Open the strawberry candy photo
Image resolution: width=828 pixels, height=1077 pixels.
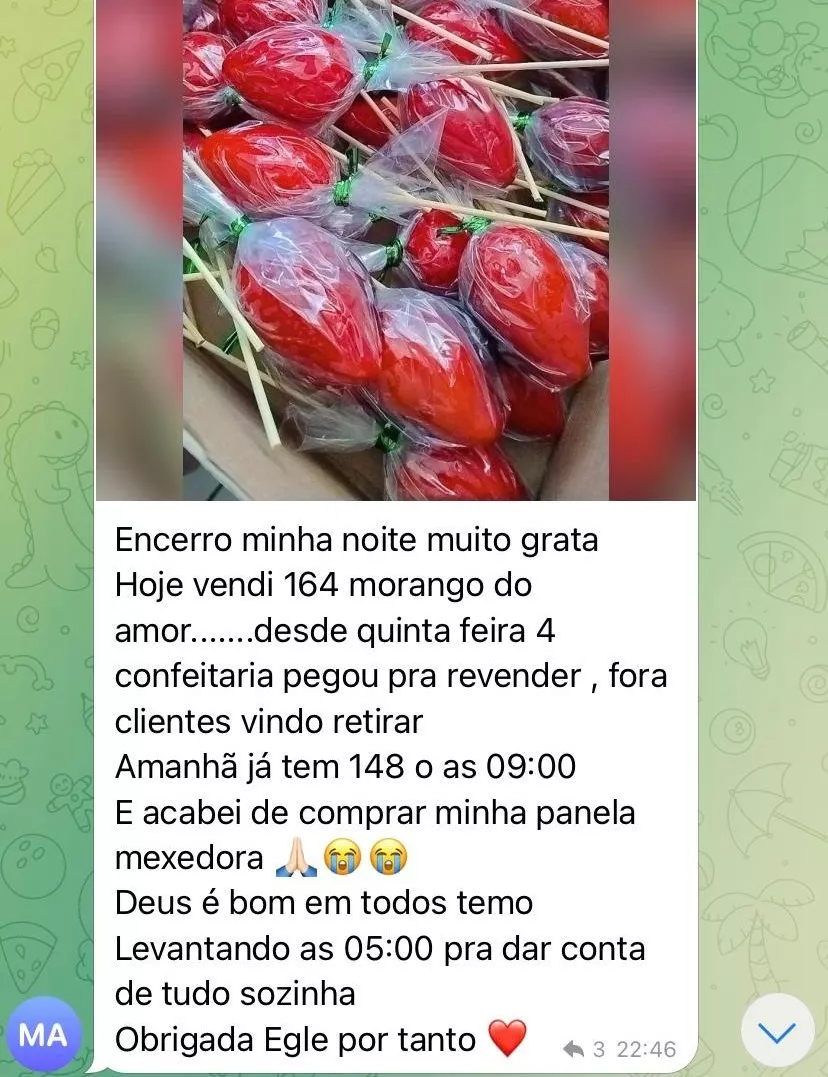(x=396, y=250)
